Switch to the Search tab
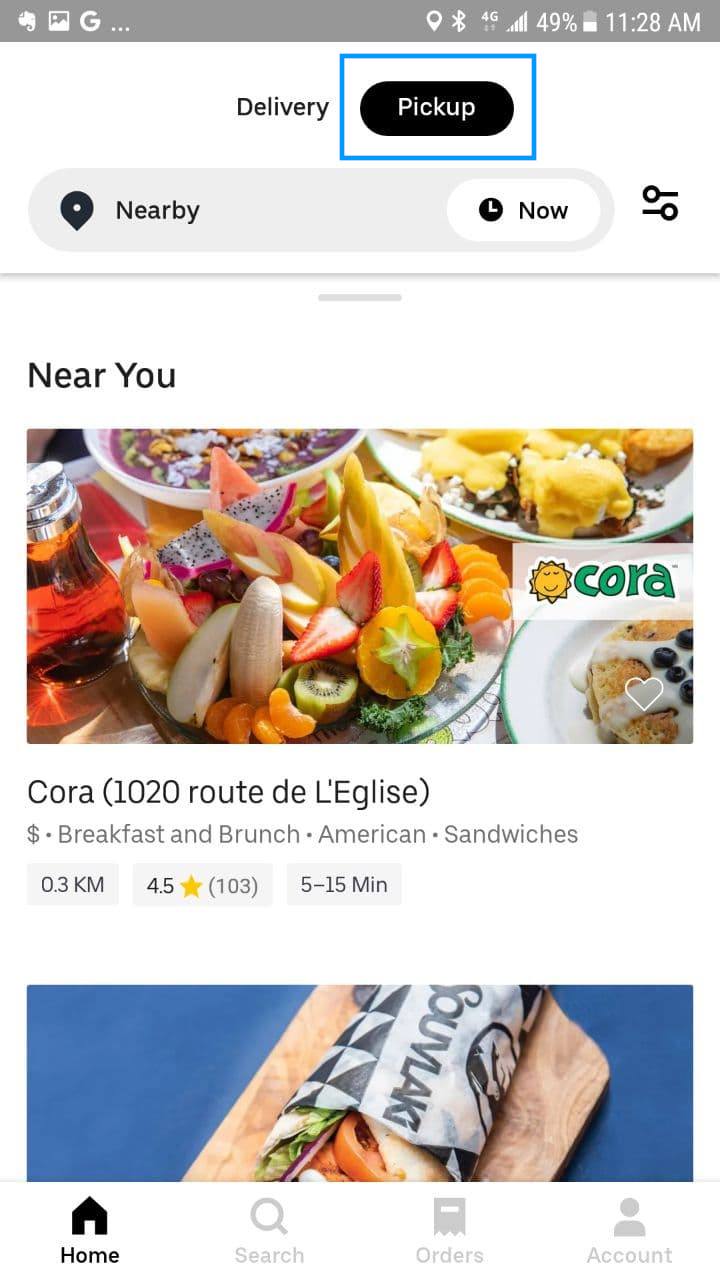Screen dimensions: 720x1280 pyautogui.click(x=269, y=1231)
